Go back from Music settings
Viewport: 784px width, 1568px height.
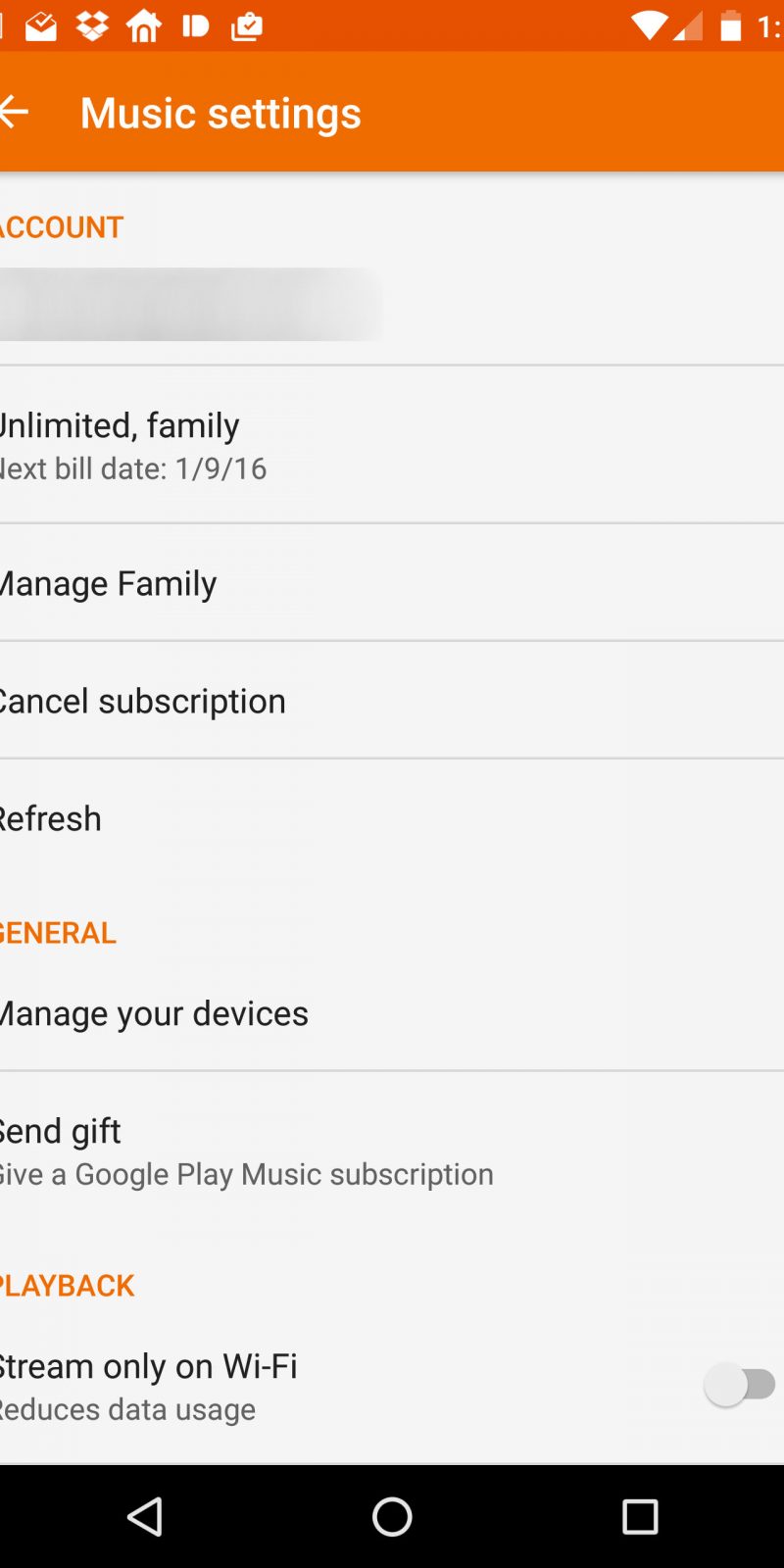(16, 112)
